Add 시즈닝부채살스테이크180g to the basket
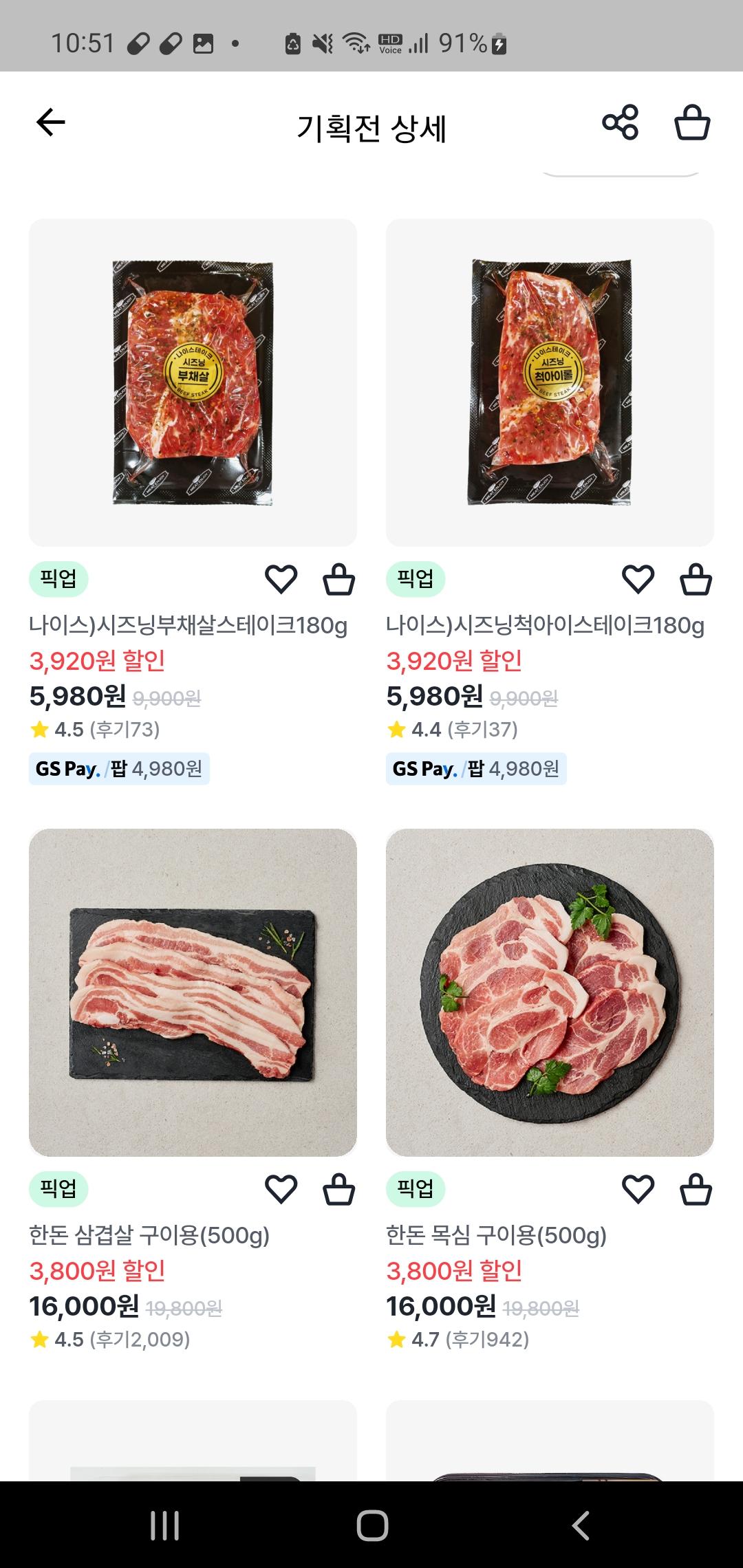Screen dimensions: 743x1568 pos(339,579)
